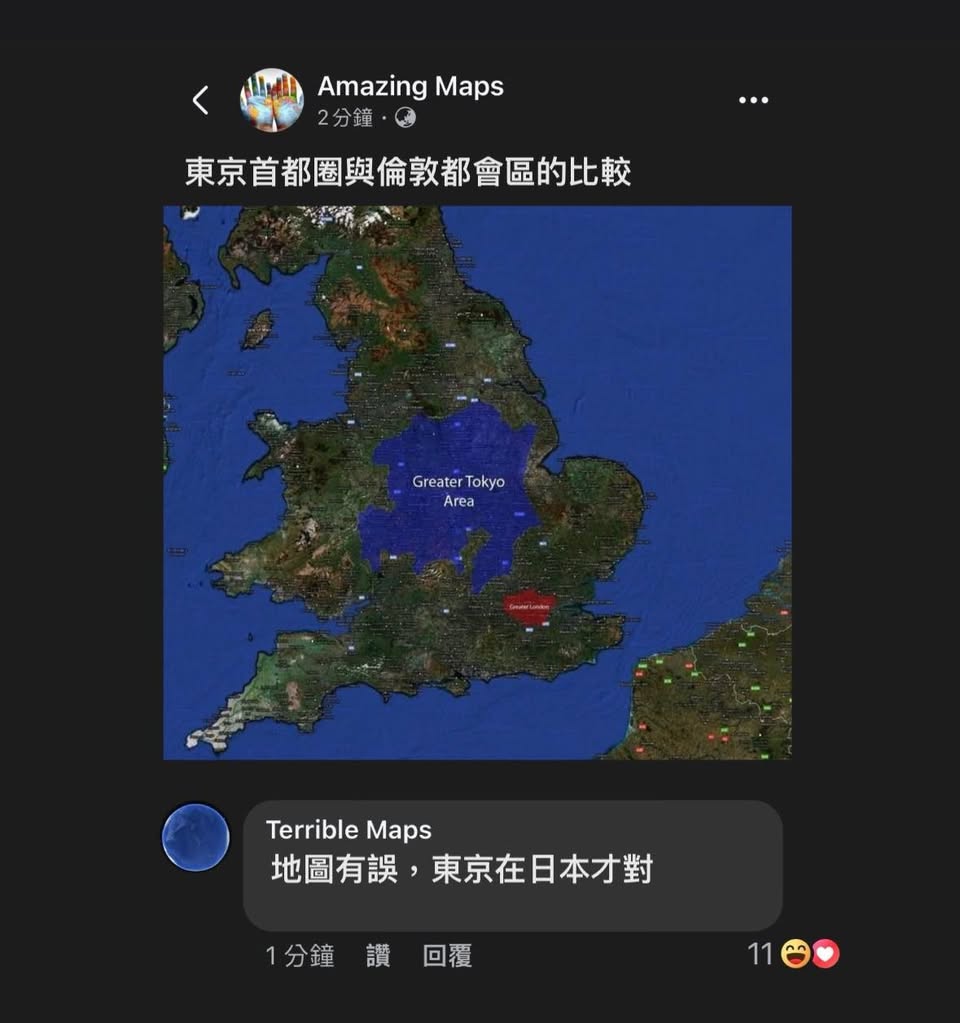Open the post overflow menu

click(753, 100)
